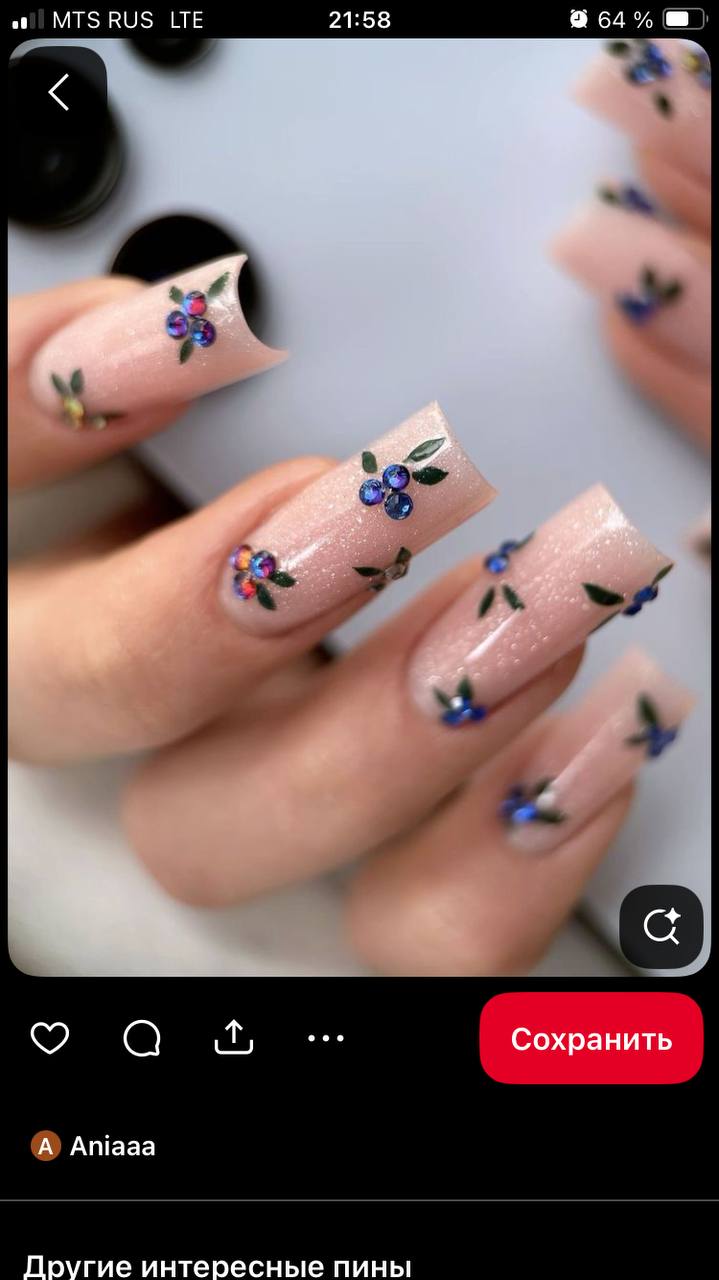Image resolution: width=719 pixels, height=1280 pixels.
Task: Go back using the arrow on the pin
Action: [58, 92]
